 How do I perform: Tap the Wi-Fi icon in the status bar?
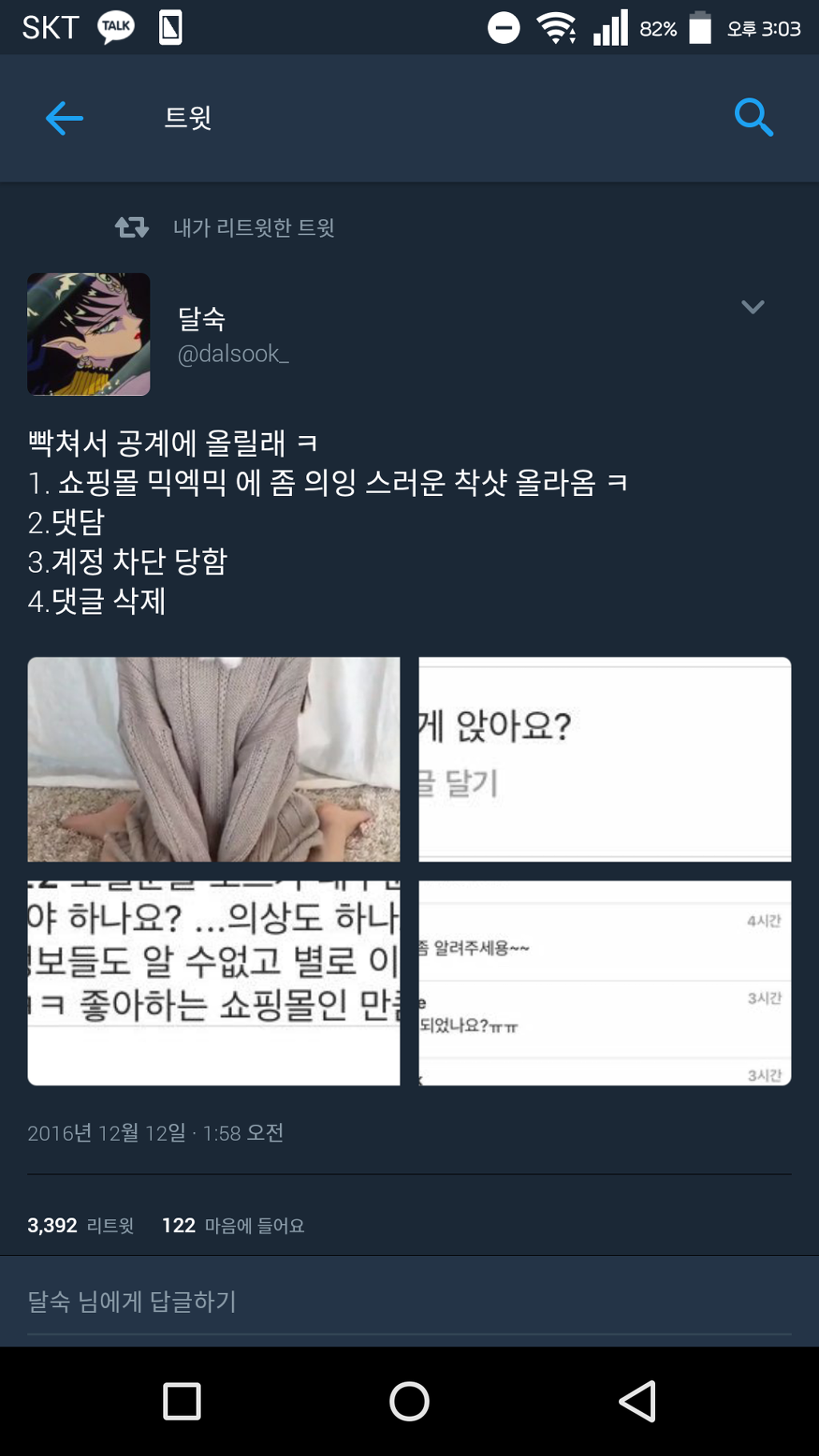555,26
